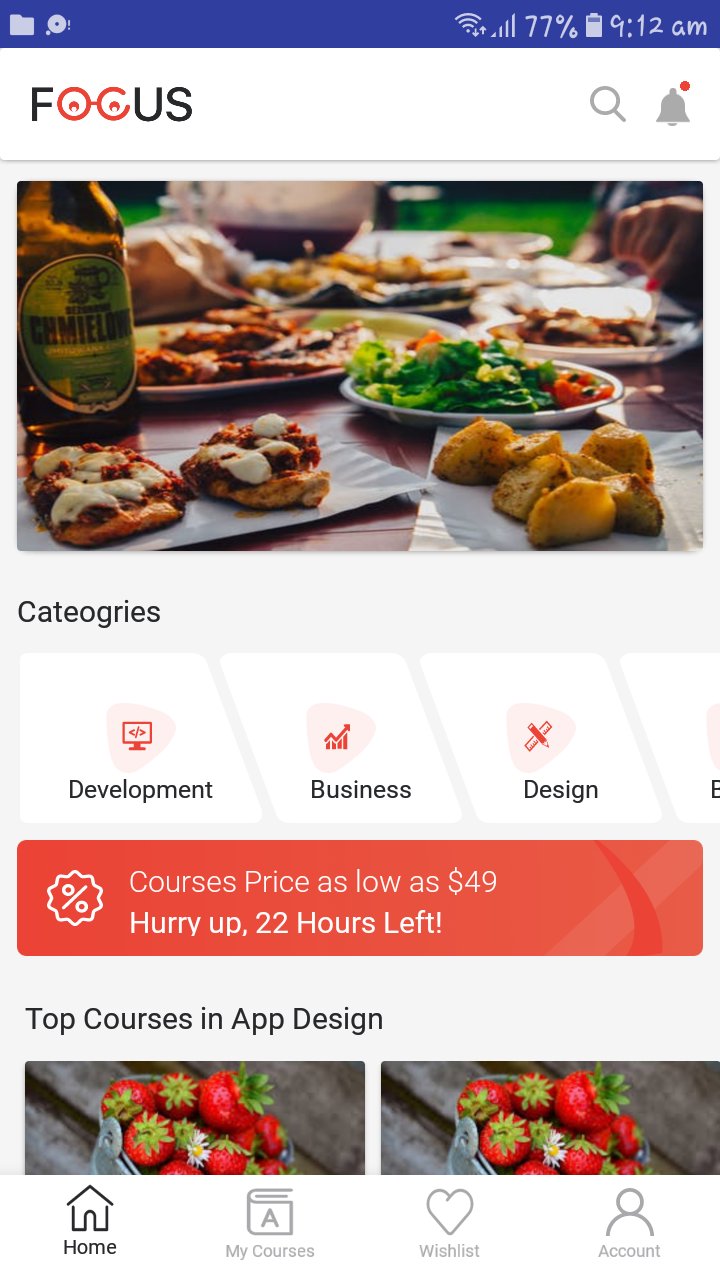
Task: Click the Courses Price promotion banner
Action: [x=360, y=898]
